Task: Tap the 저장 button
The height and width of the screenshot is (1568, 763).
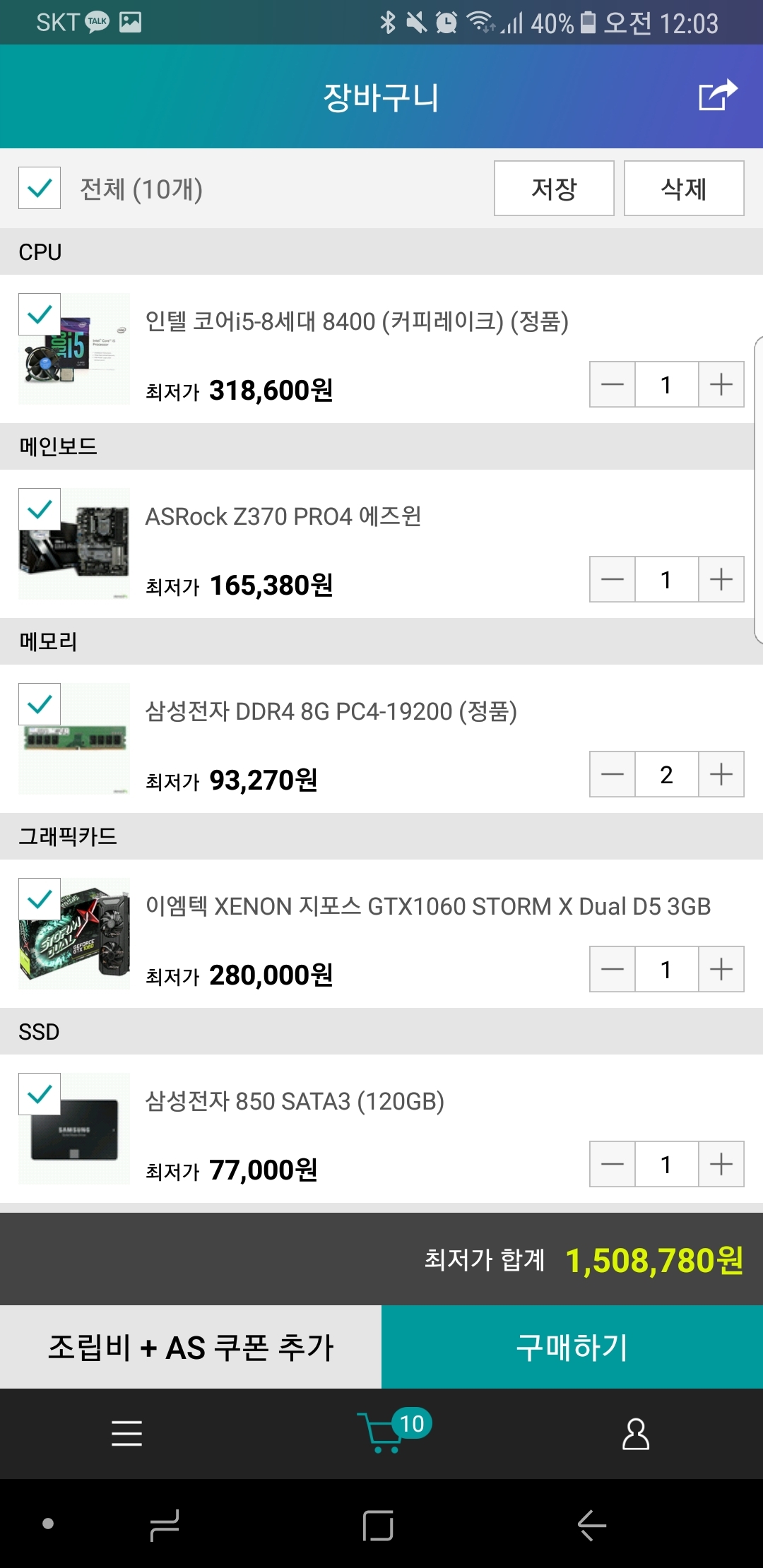Action: (x=554, y=189)
